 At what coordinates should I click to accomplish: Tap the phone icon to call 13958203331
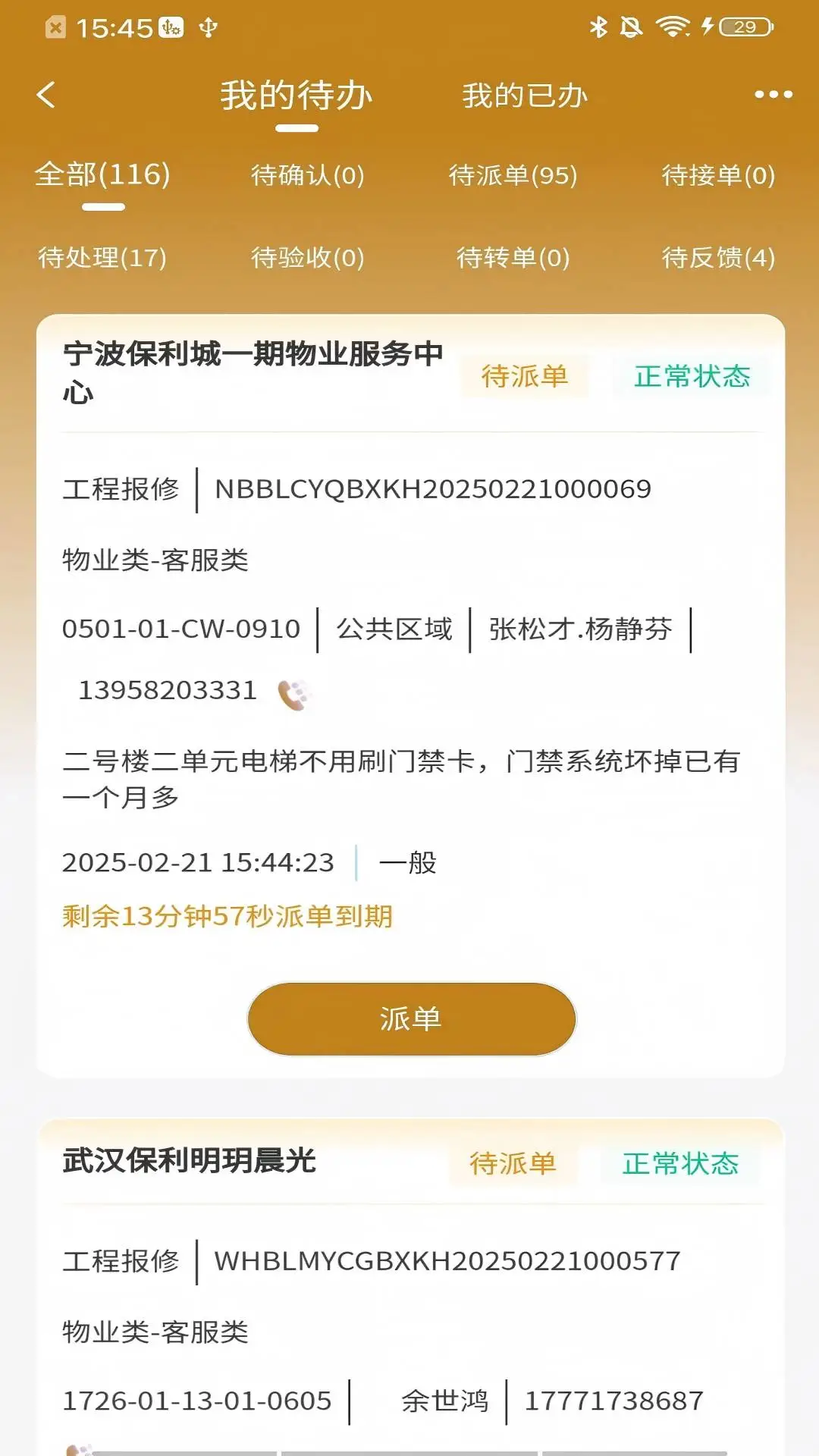point(296,694)
